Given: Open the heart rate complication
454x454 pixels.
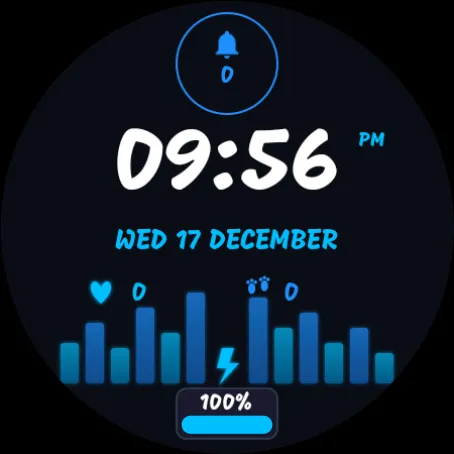Looking at the screenshot, I should click(118, 292).
